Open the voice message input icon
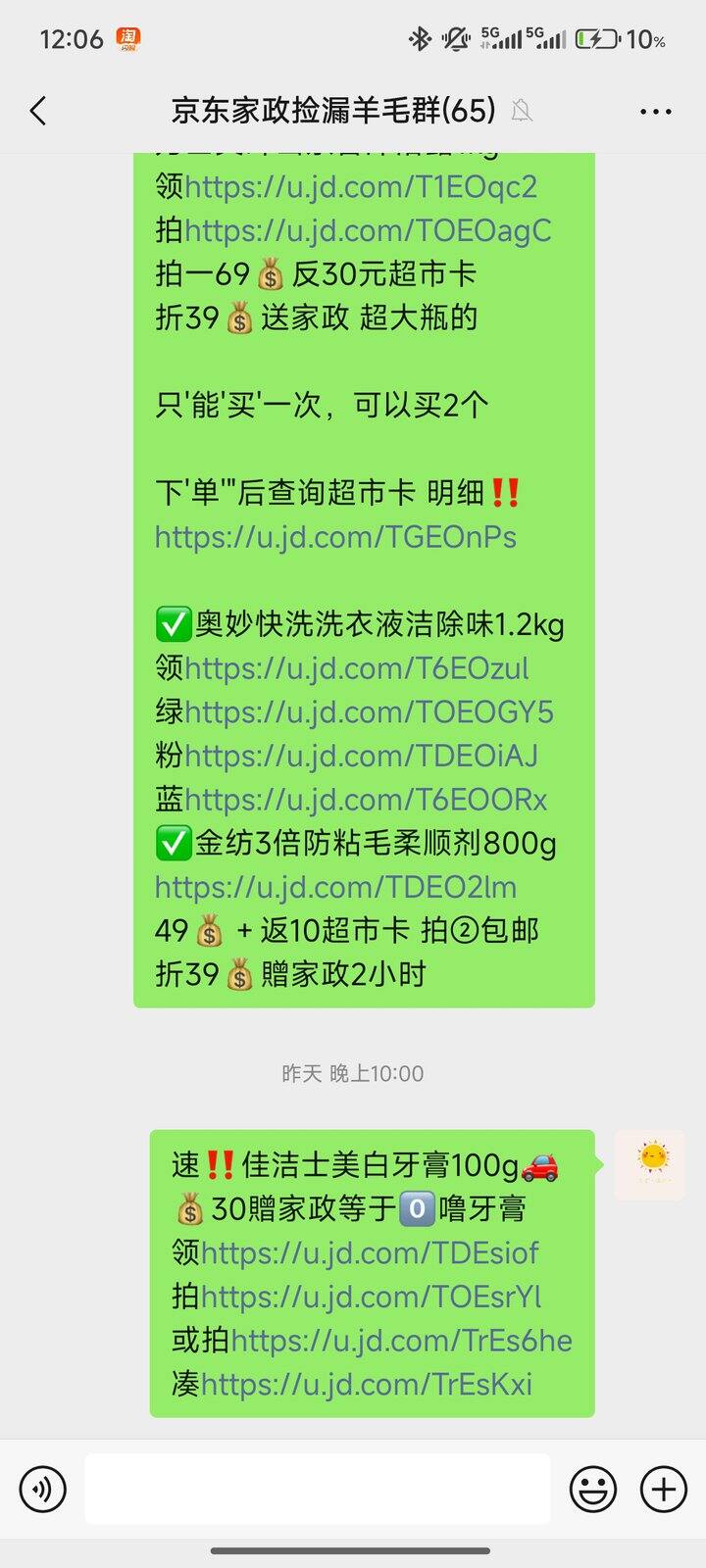706x1568 pixels. (x=41, y=1489)
